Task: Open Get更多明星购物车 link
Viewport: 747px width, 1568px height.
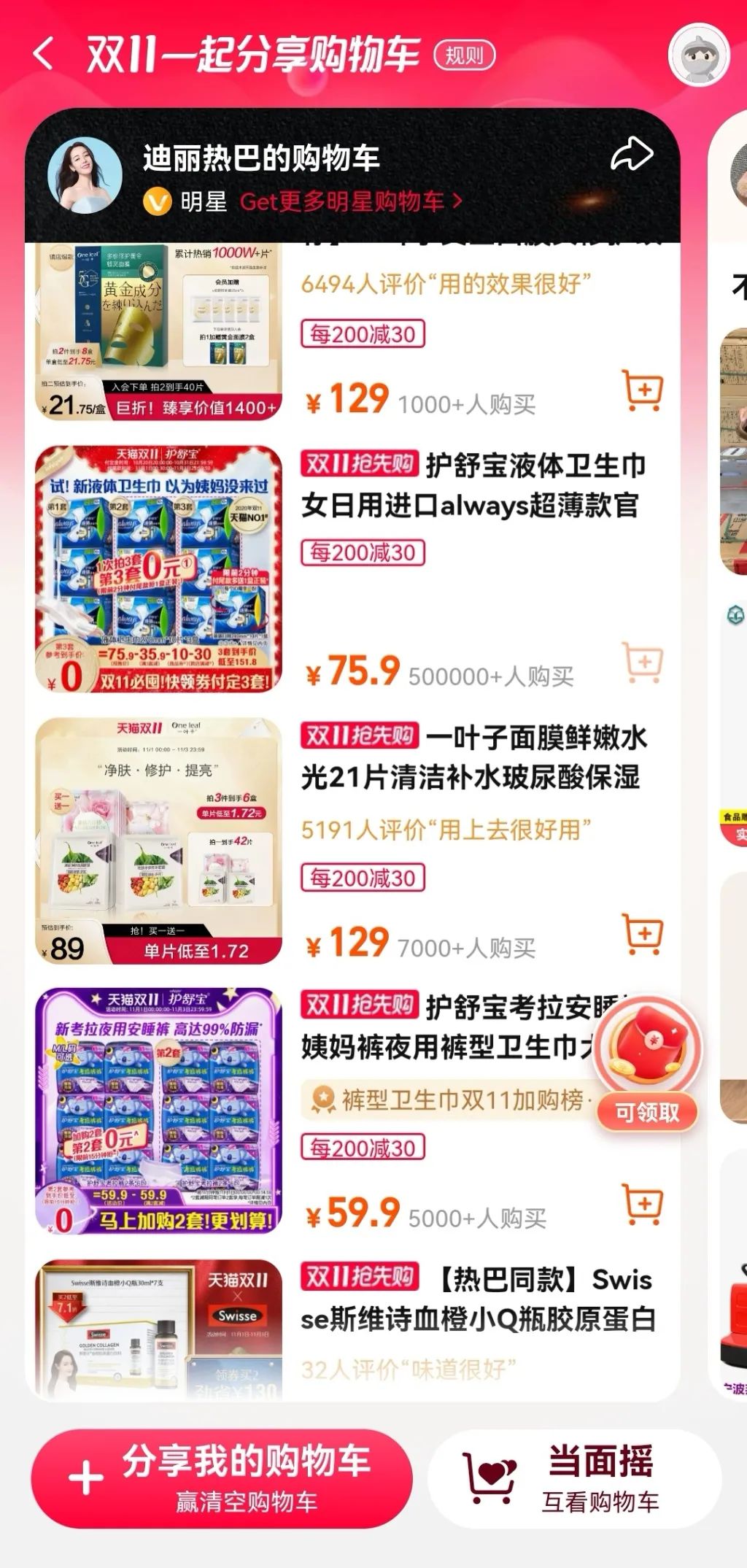Action: [x=351, y=201]
